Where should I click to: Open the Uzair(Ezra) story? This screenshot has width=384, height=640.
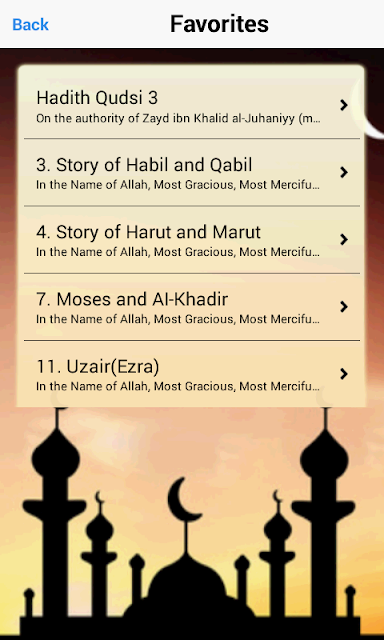tap(192, 373)
